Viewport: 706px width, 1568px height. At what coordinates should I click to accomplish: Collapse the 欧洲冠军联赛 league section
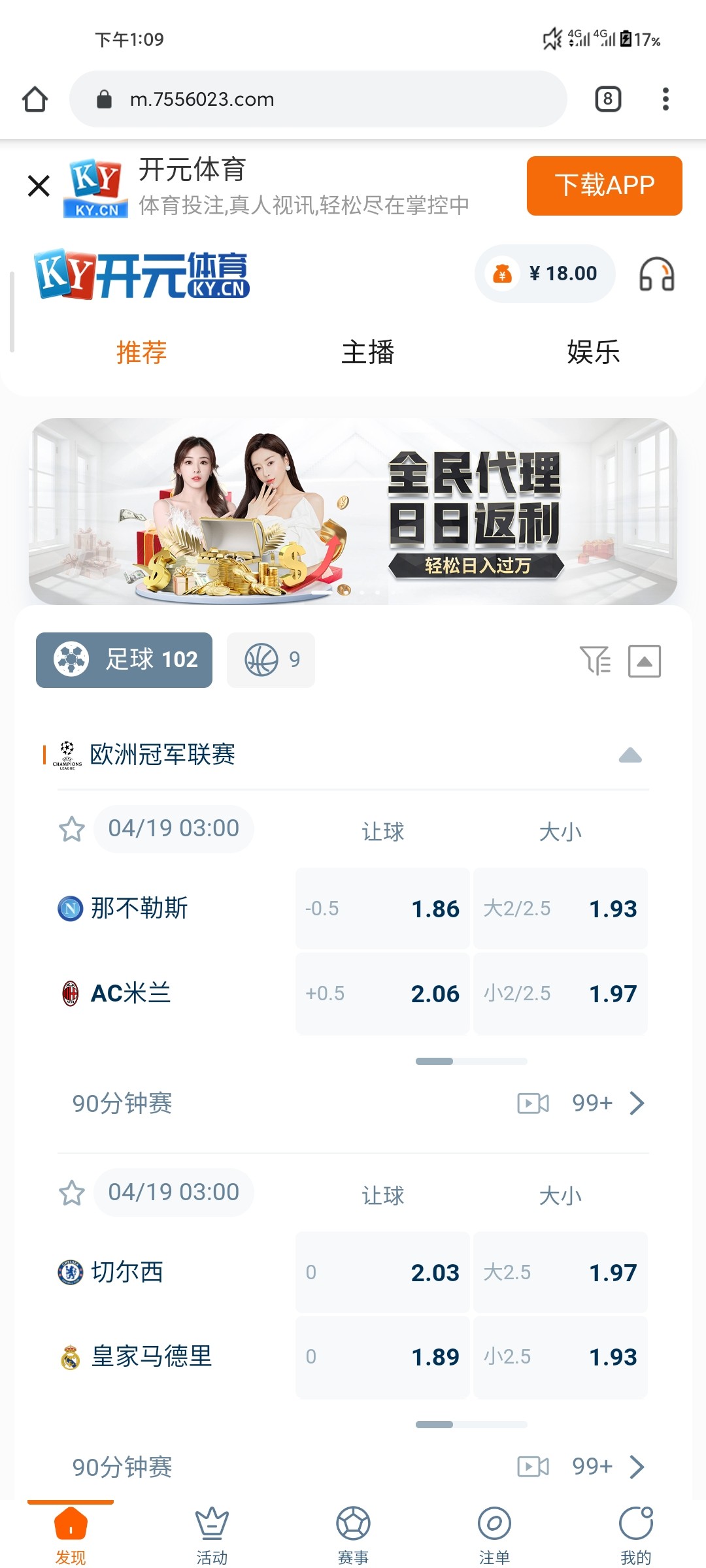(630, 755)
